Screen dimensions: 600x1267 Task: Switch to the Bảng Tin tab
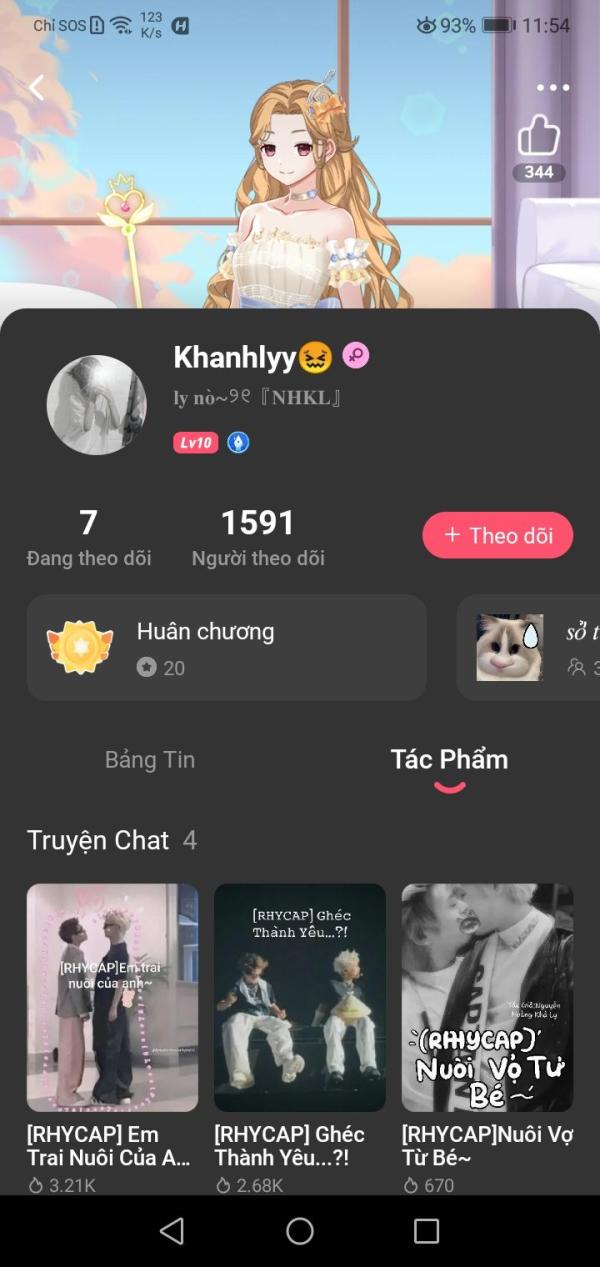150,759
